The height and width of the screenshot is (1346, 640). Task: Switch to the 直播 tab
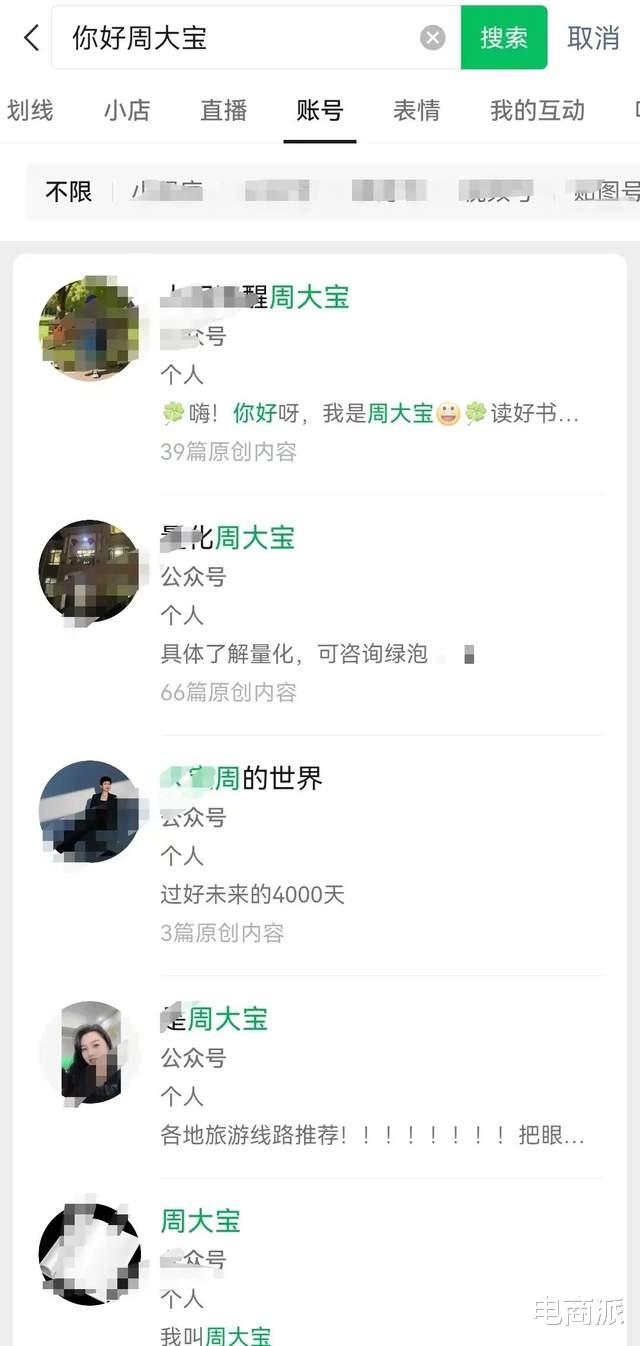pos(224,110)
